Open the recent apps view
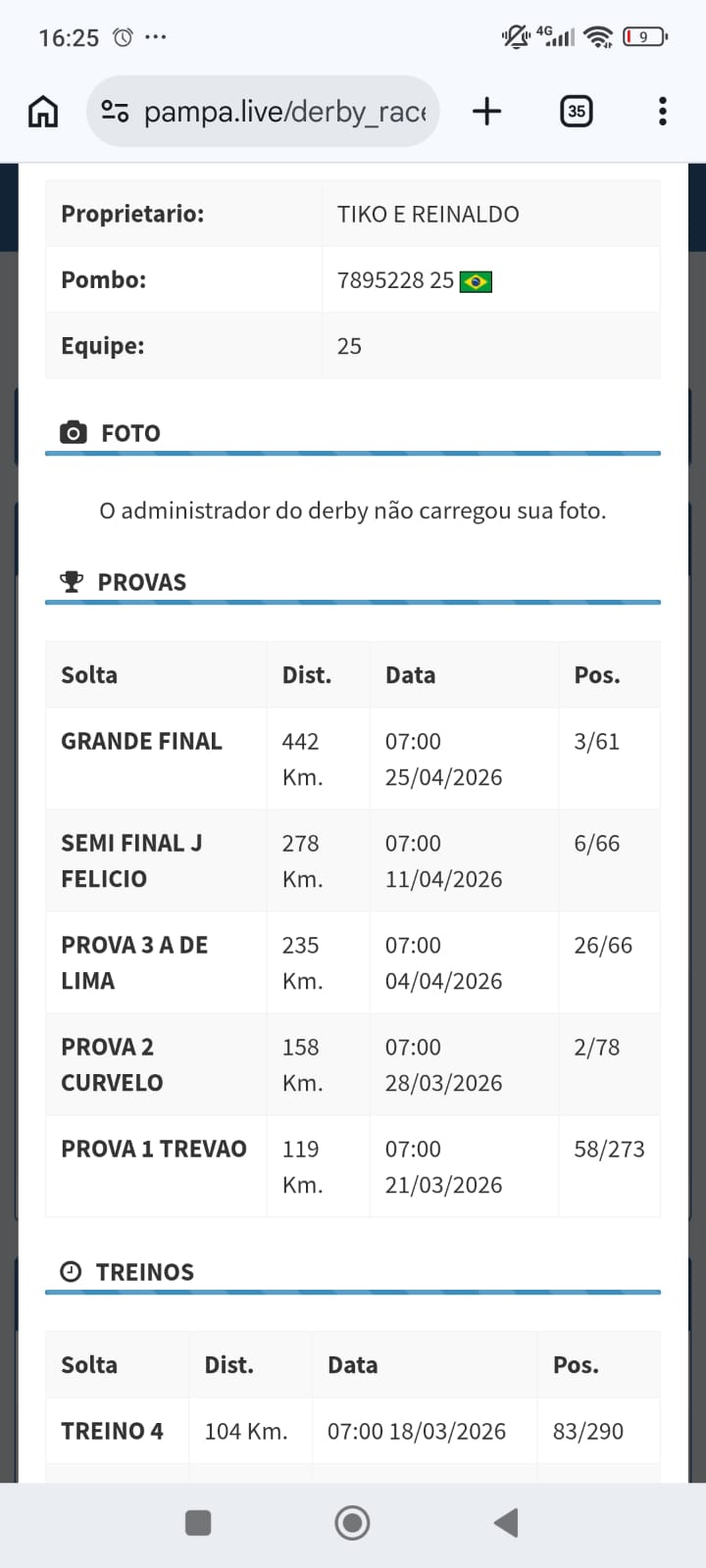 198,1523
